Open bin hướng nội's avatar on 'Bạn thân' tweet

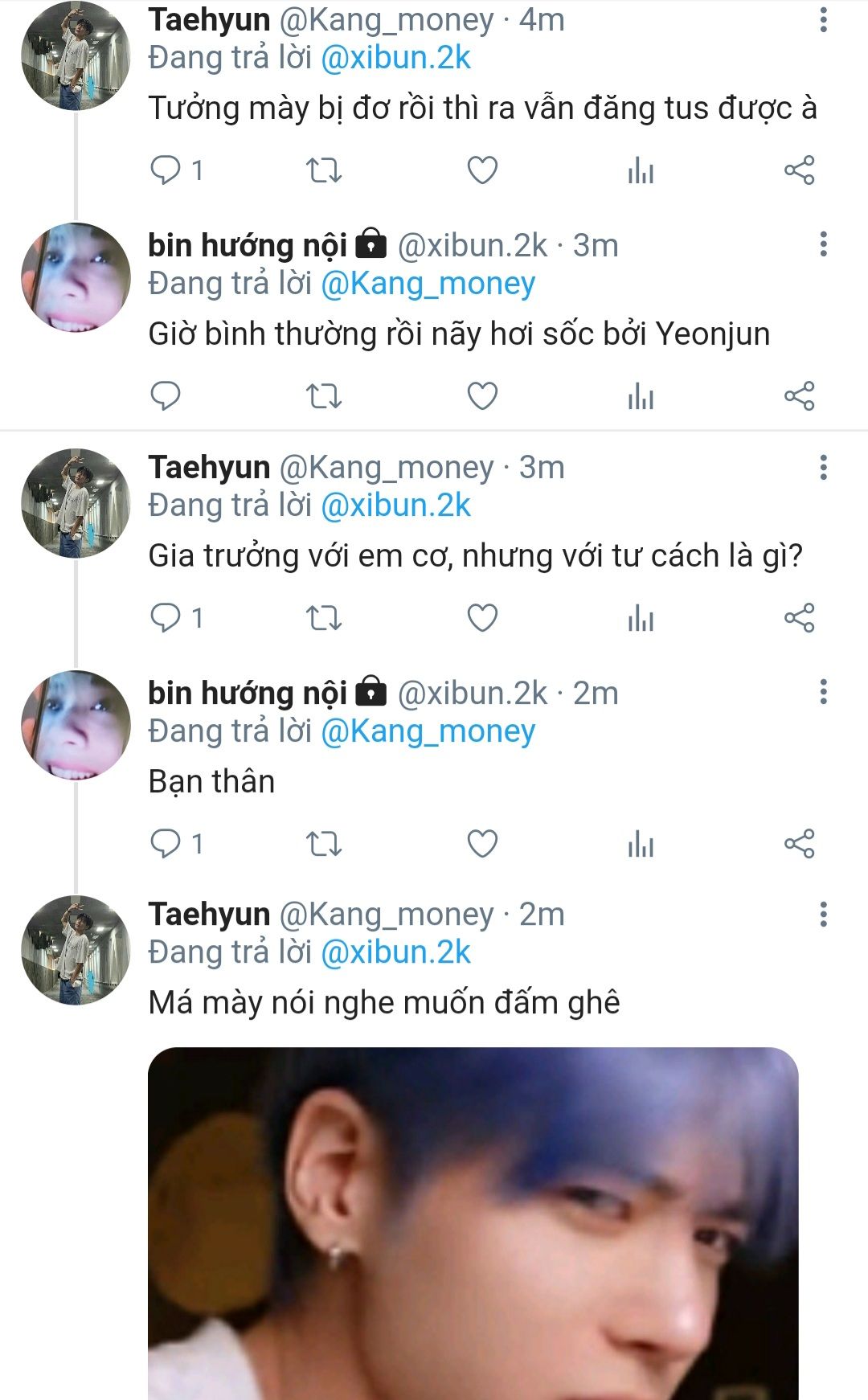tap(76, 725)
